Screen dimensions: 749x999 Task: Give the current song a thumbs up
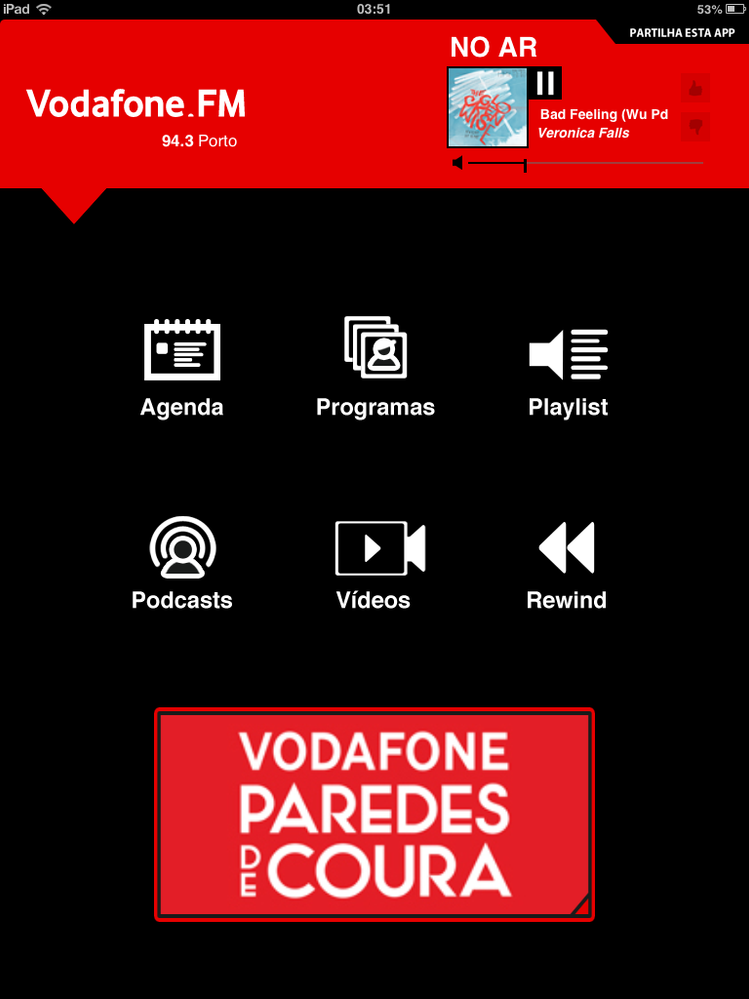(x=696, y=89)
